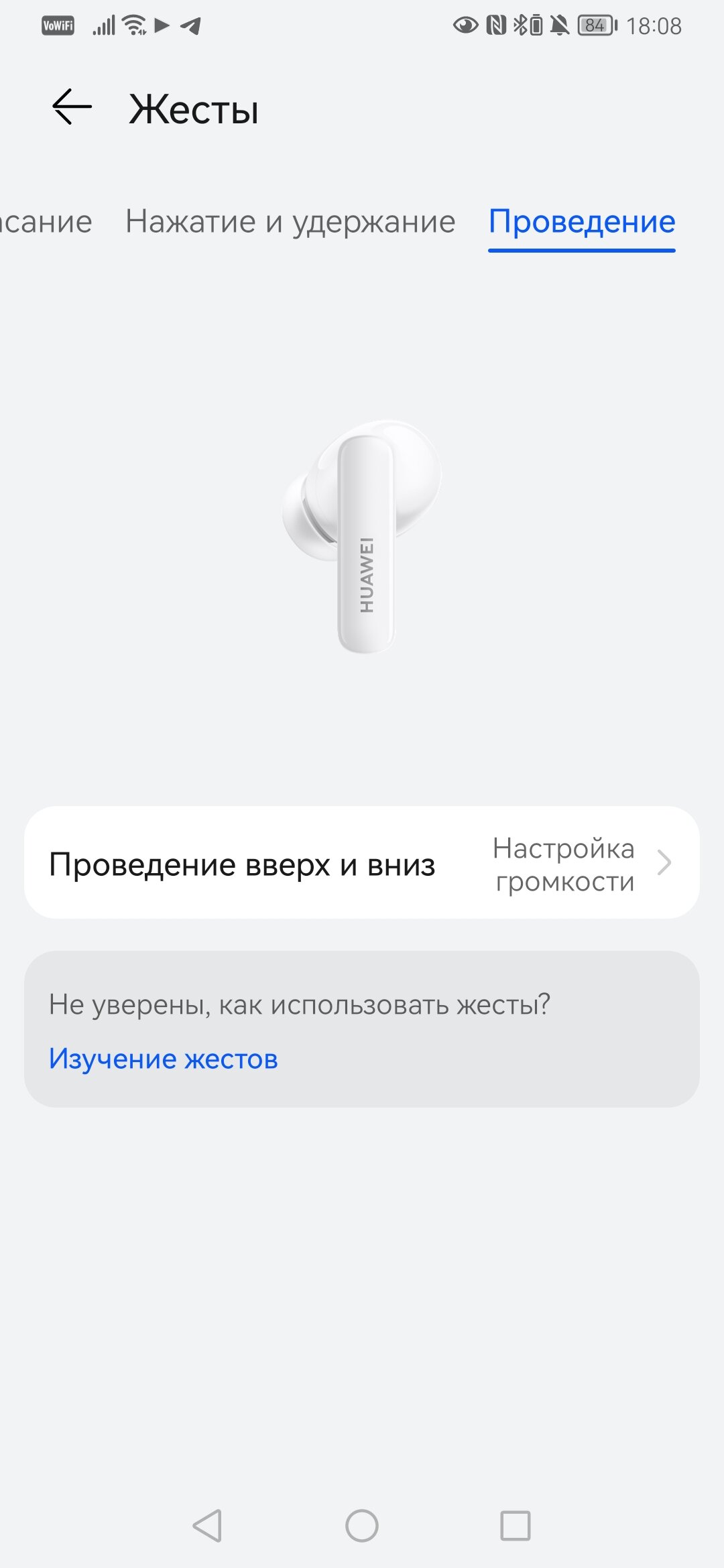Image resolution: width=724 pixels, height=1568 pixels.
Task: Switch to the Нажатие и удержание tab
Action: (290, 222)
